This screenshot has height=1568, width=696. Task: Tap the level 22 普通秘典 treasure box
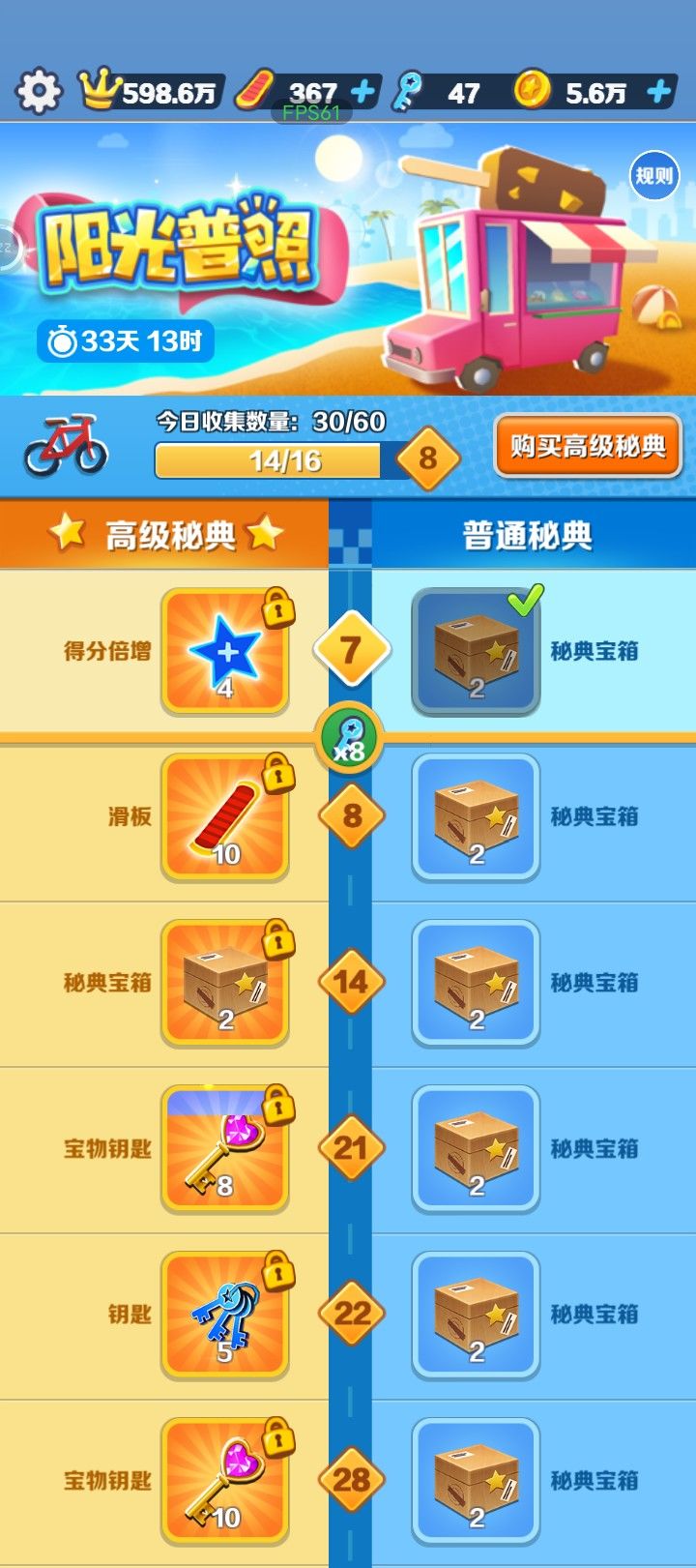[x=477, y=1315]
